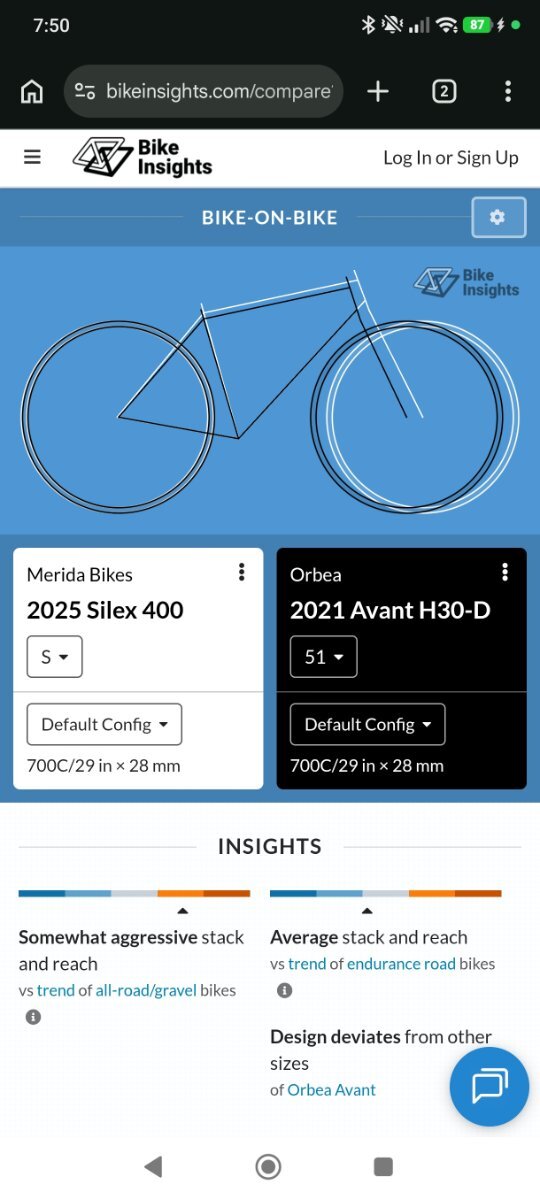Open the browser home page

coord(32,92)
